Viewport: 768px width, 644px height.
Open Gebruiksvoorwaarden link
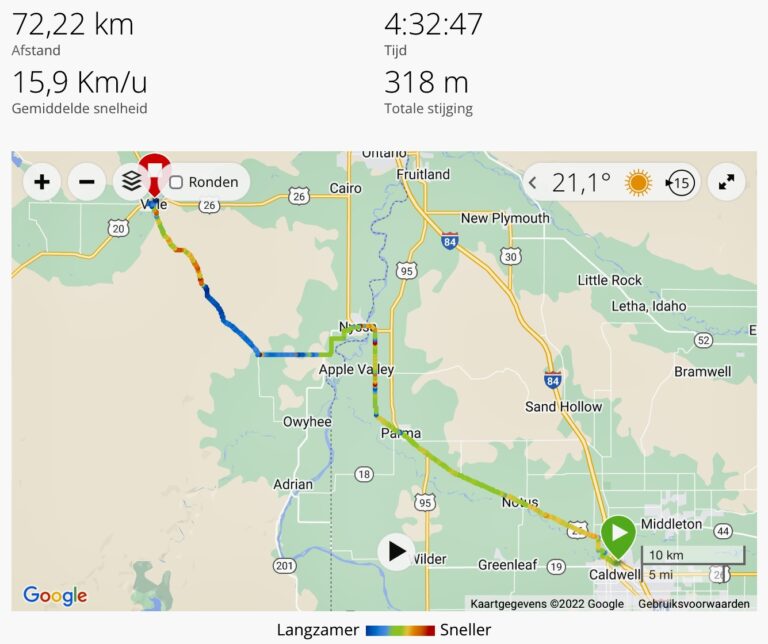point(694,603)
